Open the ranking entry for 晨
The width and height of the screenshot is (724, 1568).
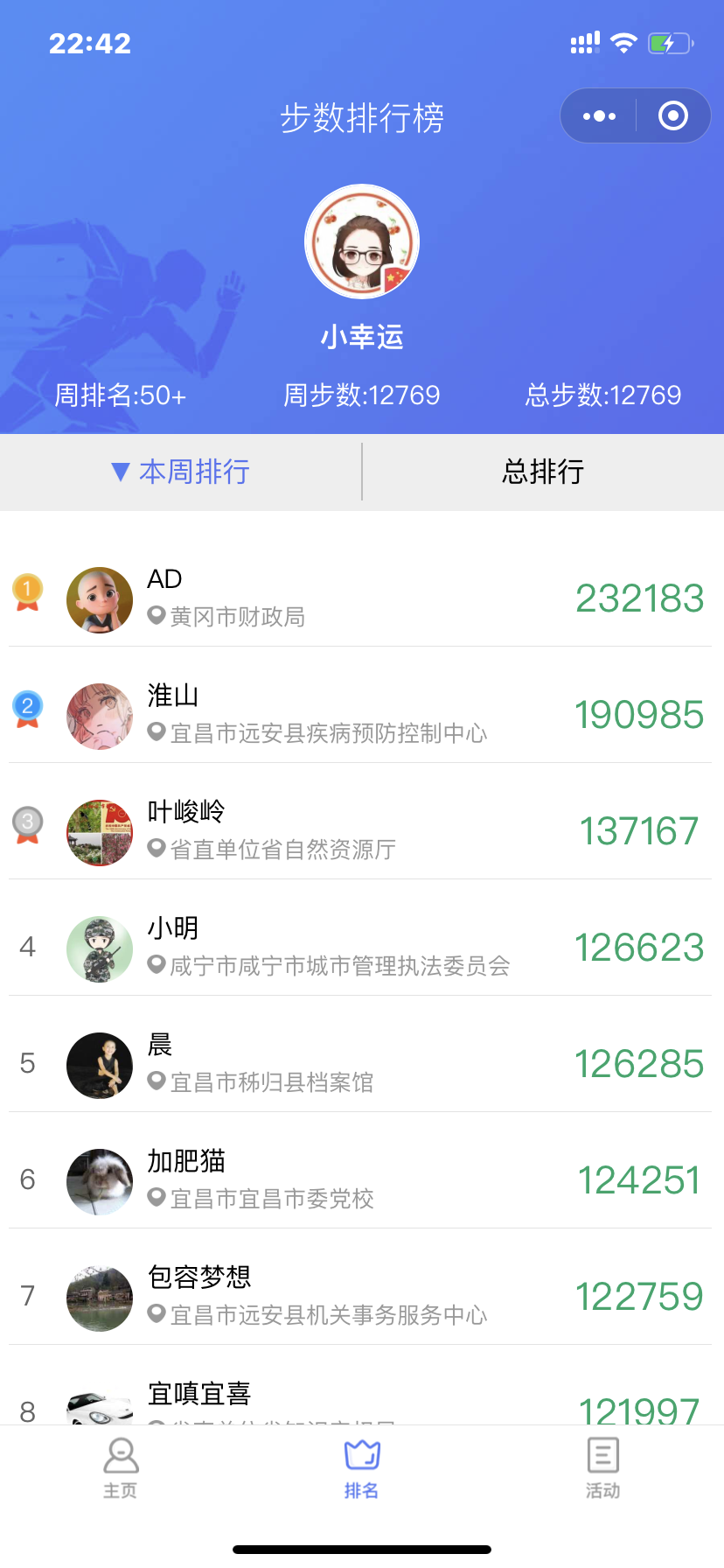point(361,1064)
